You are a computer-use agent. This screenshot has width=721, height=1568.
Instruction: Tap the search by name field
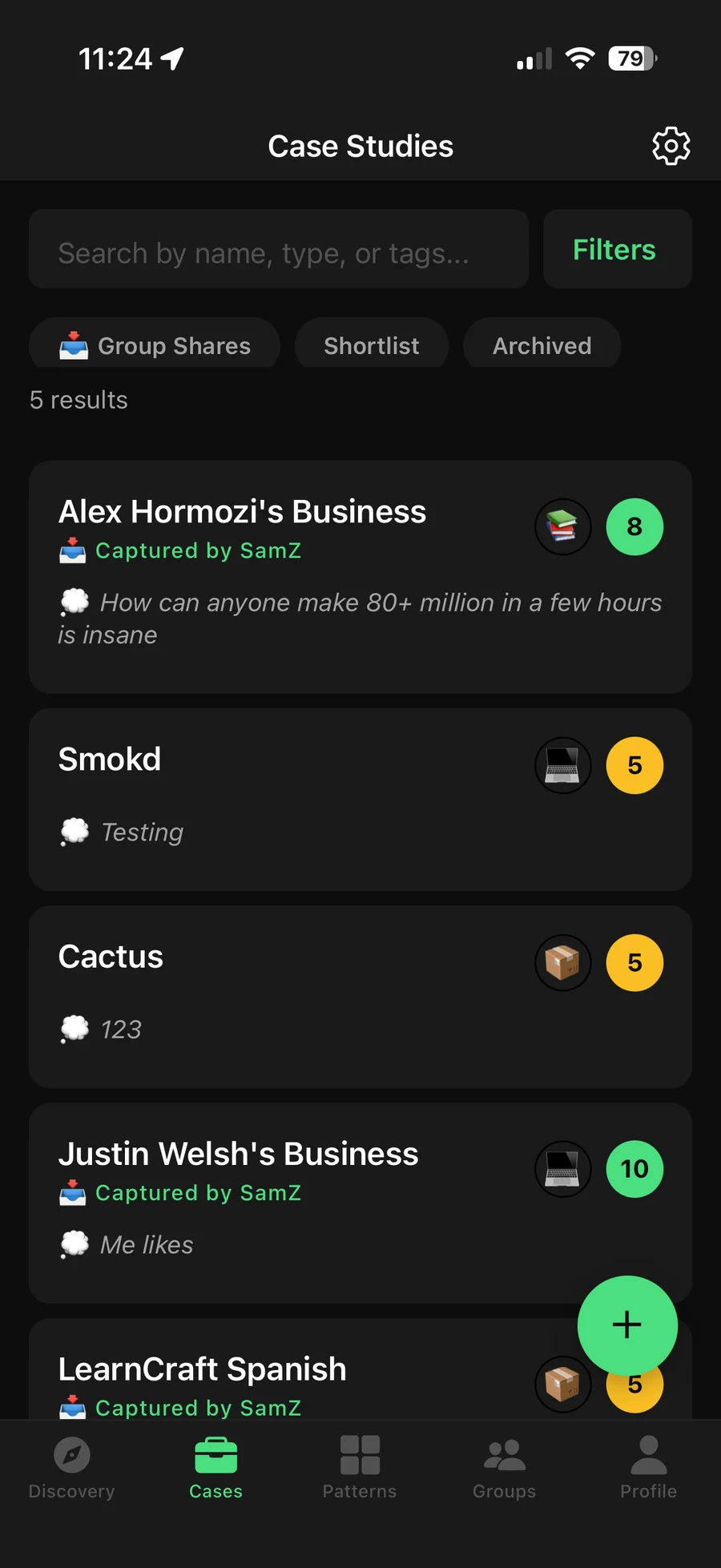(x=279, y=249)
